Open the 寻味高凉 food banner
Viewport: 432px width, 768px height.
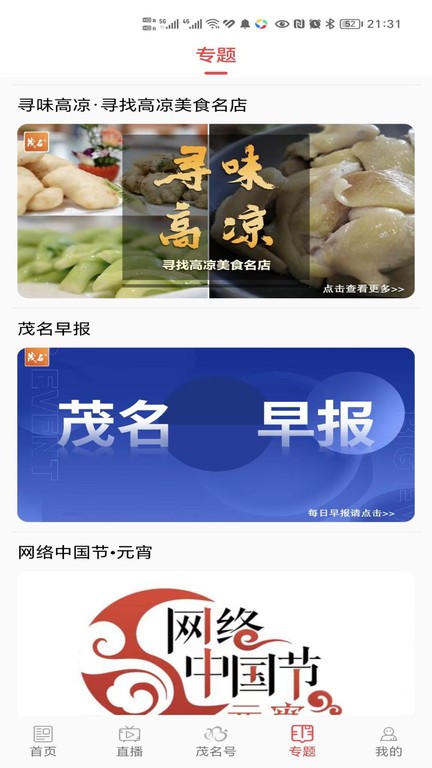(216, 211)
